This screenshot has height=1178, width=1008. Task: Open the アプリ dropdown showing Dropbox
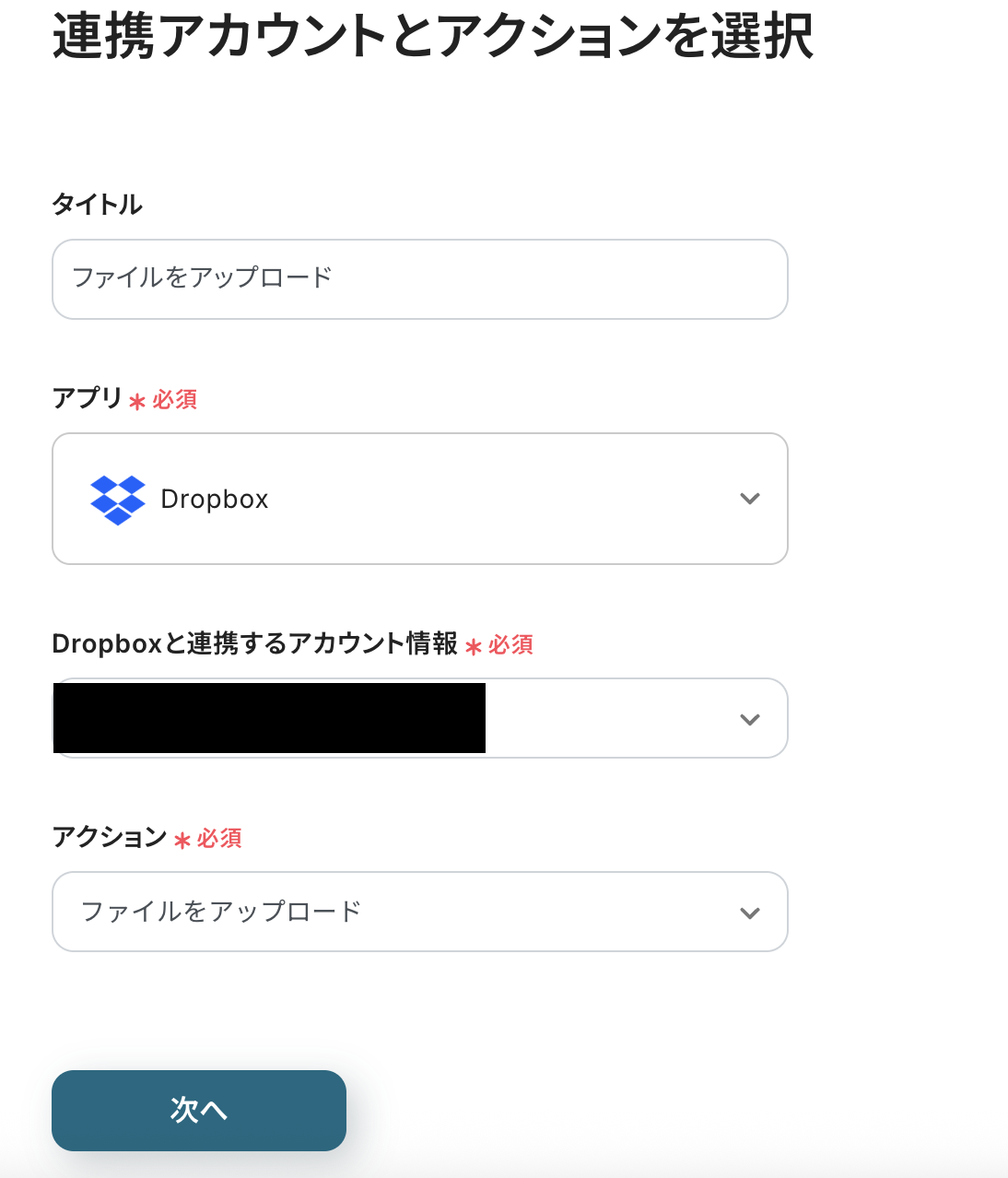[x=419, y=499]
